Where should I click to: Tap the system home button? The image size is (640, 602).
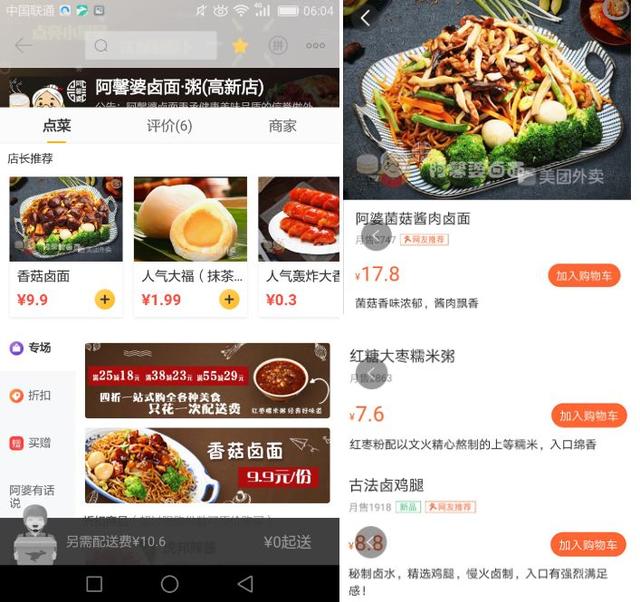[170, 584]
